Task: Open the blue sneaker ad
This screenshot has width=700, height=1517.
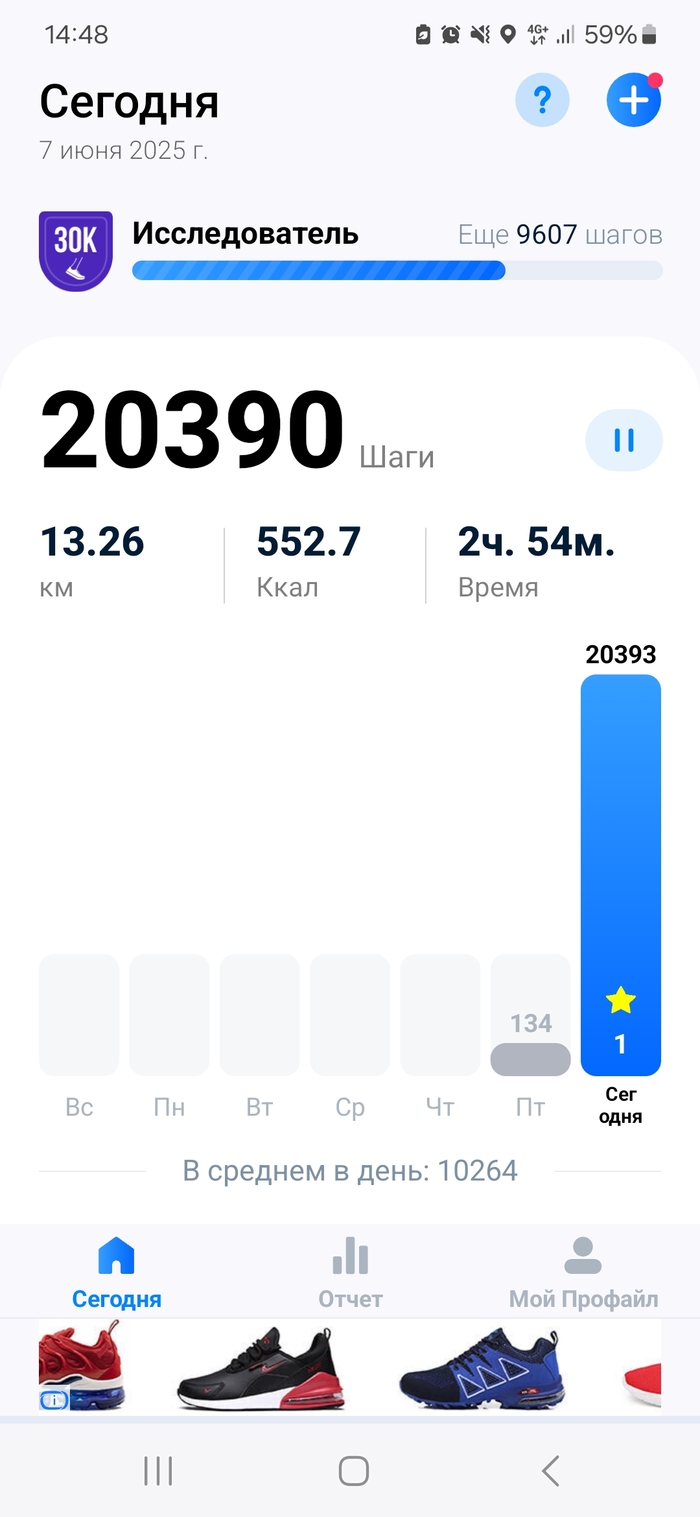Action: pyautogui.click(x=480, y=1368)
